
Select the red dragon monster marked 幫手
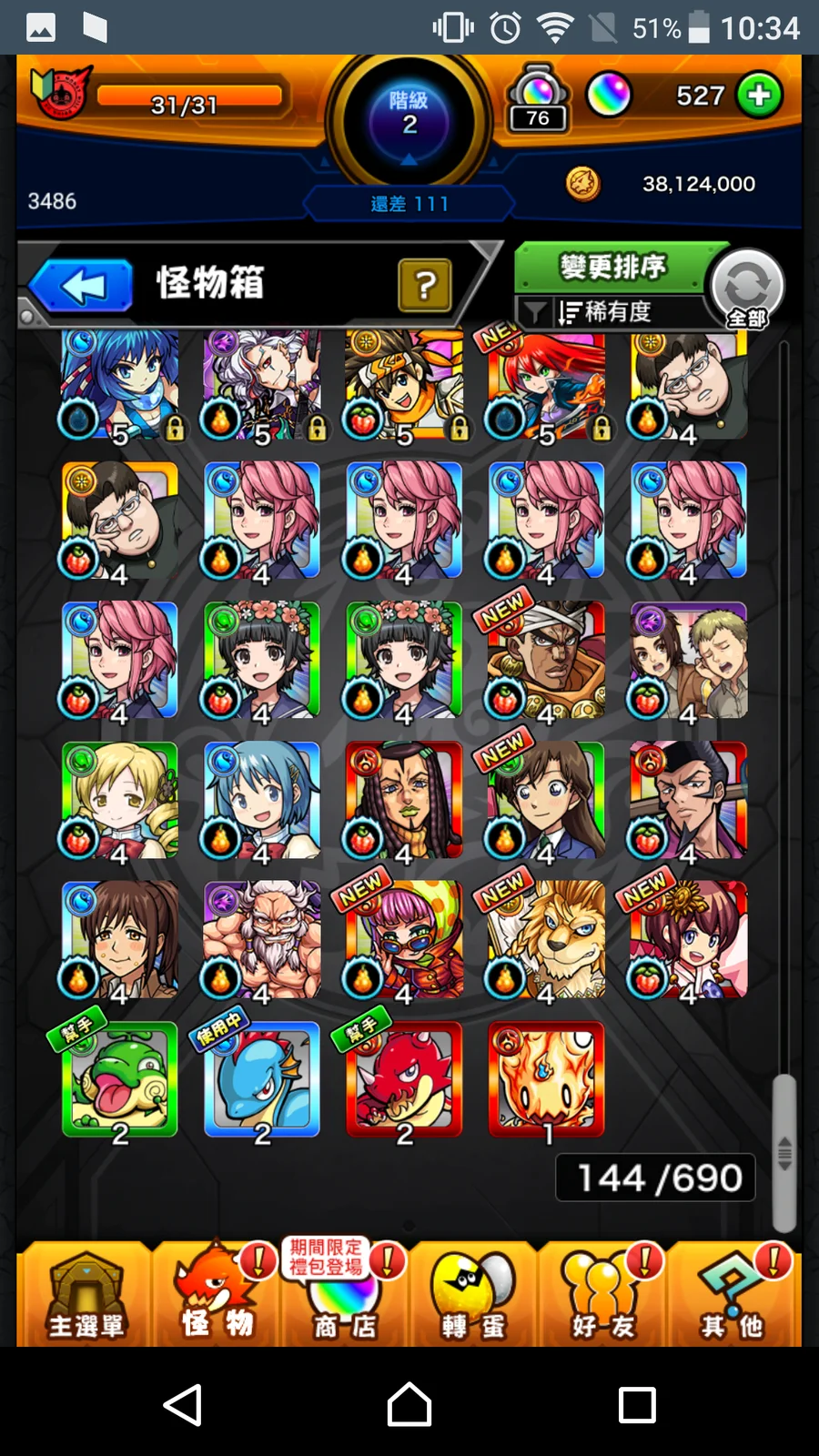[x=404, y=1079]
